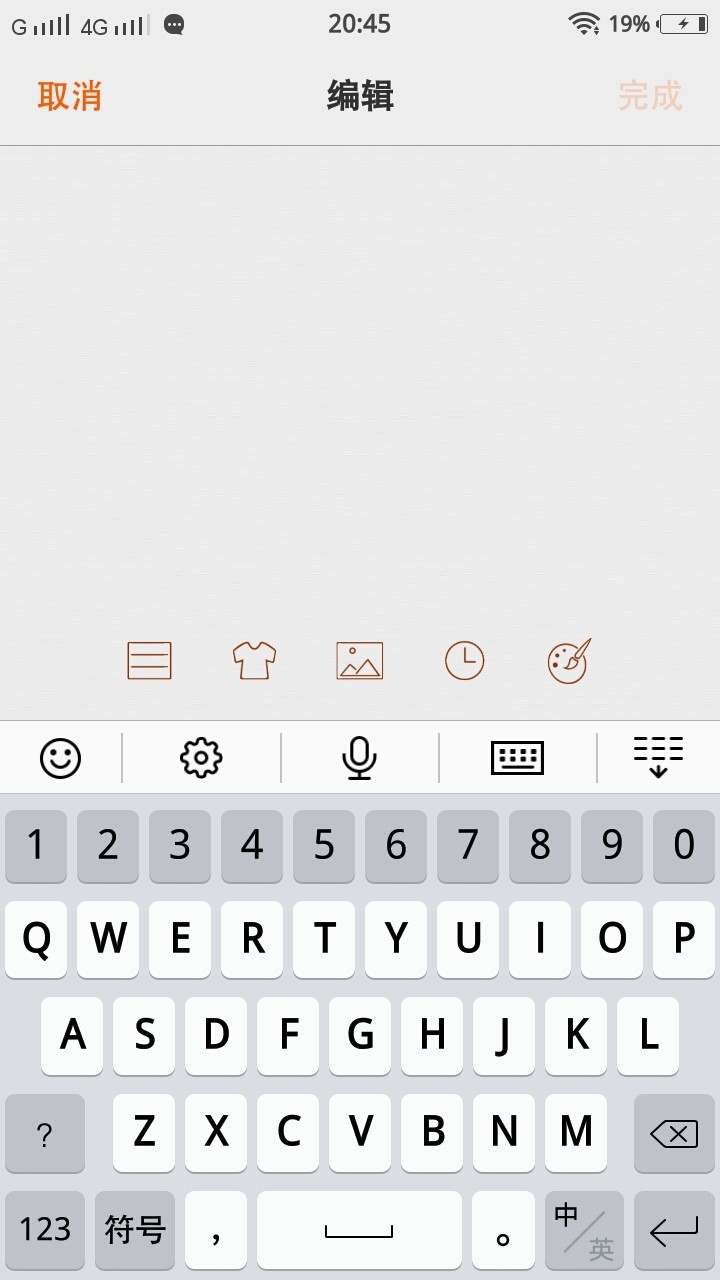Toggle Chinese/English input with the 中/英 key
The image size is (720, 1280).
click(x=585, y=1230)
